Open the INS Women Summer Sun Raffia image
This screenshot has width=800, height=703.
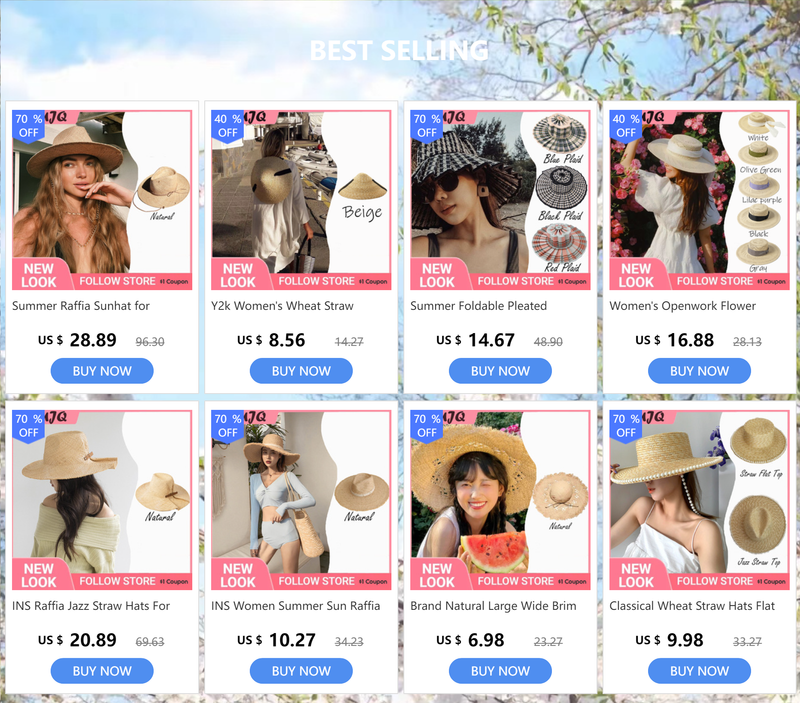tap(301, 500)
